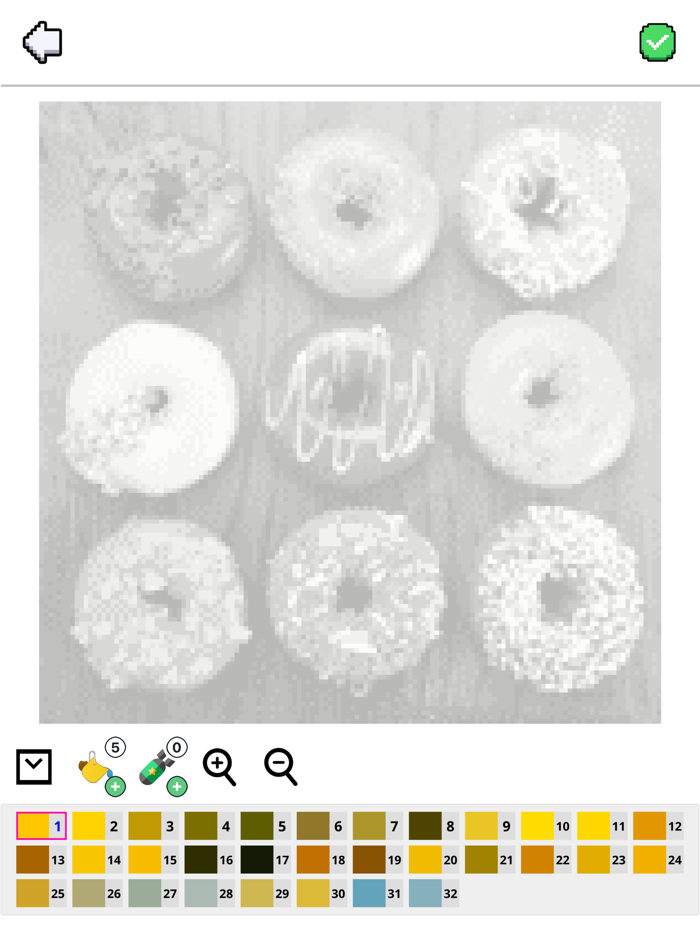The image size is (700, 934).
Task: Confirm with the green checkmark button
Action: [657, 43]
